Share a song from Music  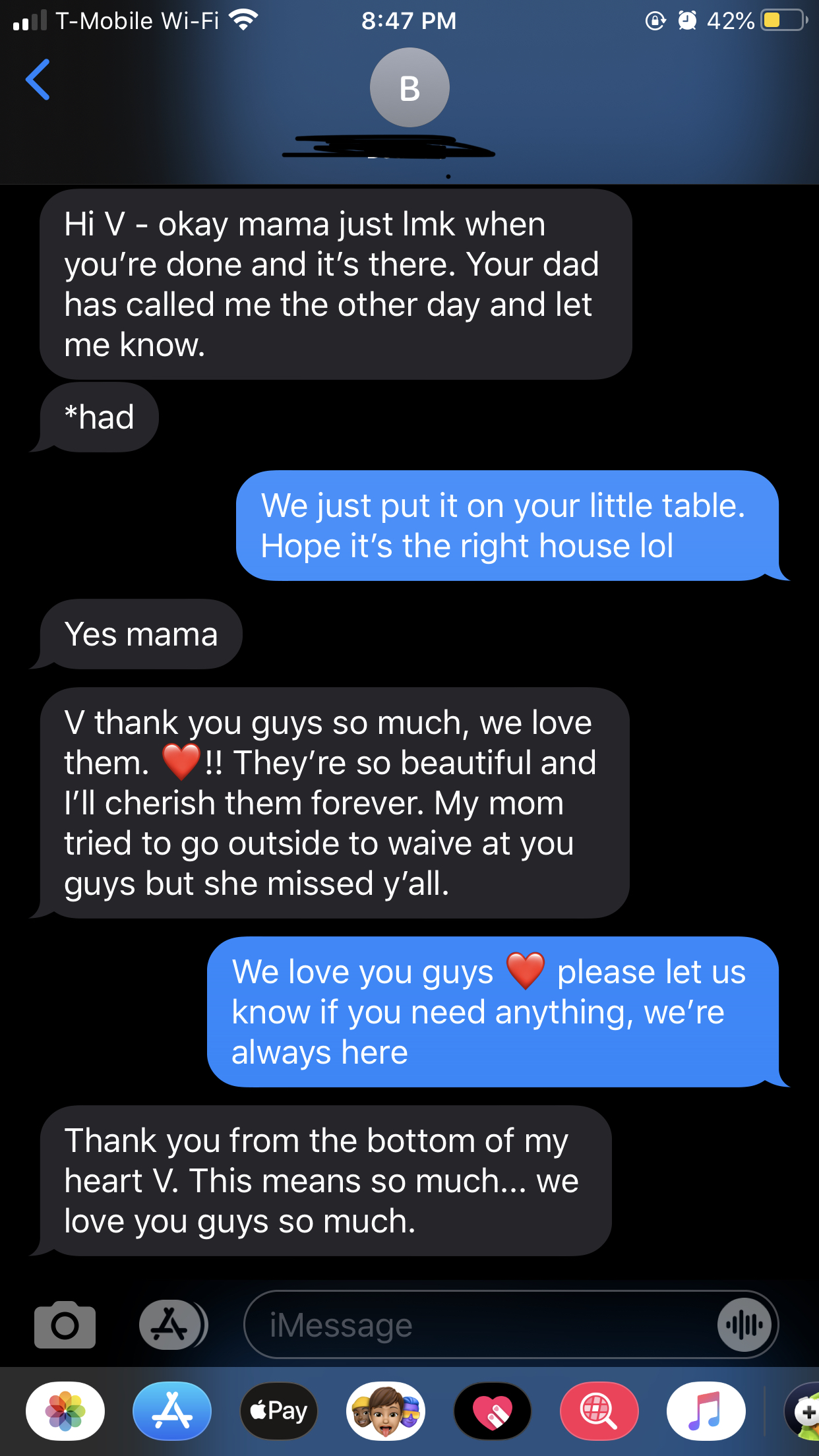point(706,1411)
